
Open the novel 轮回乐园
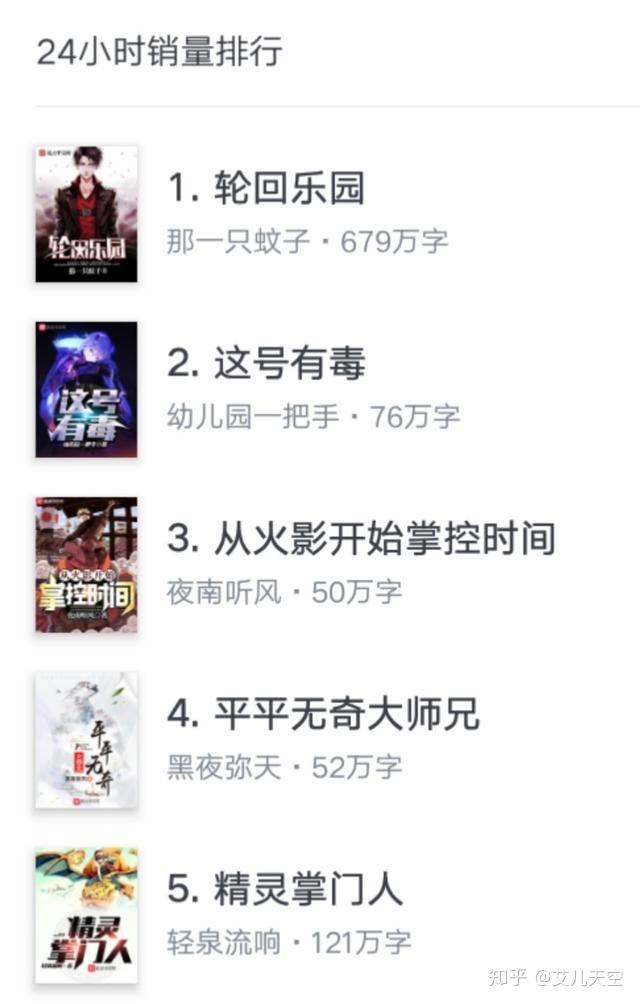[266, 189]
